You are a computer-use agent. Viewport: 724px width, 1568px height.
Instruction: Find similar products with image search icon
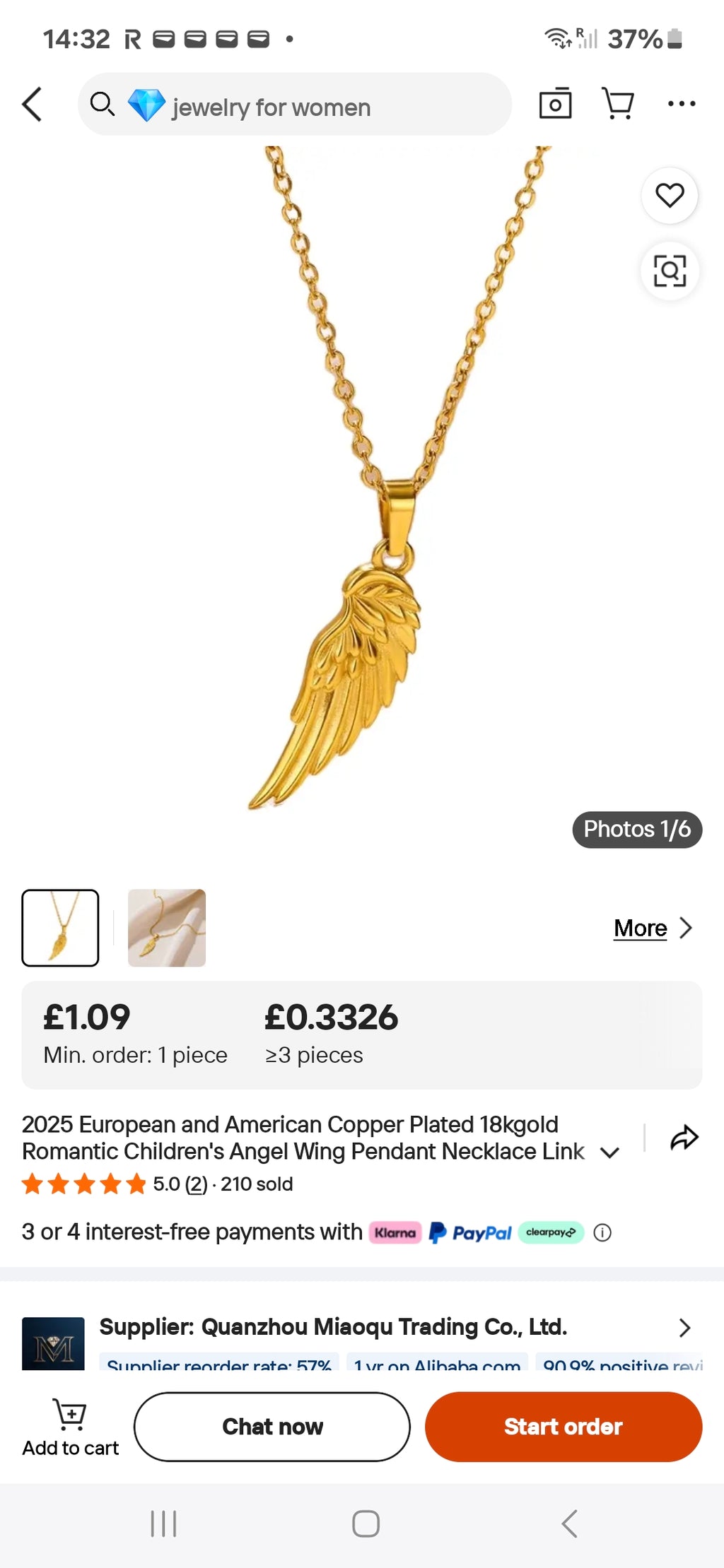[670, 271]
